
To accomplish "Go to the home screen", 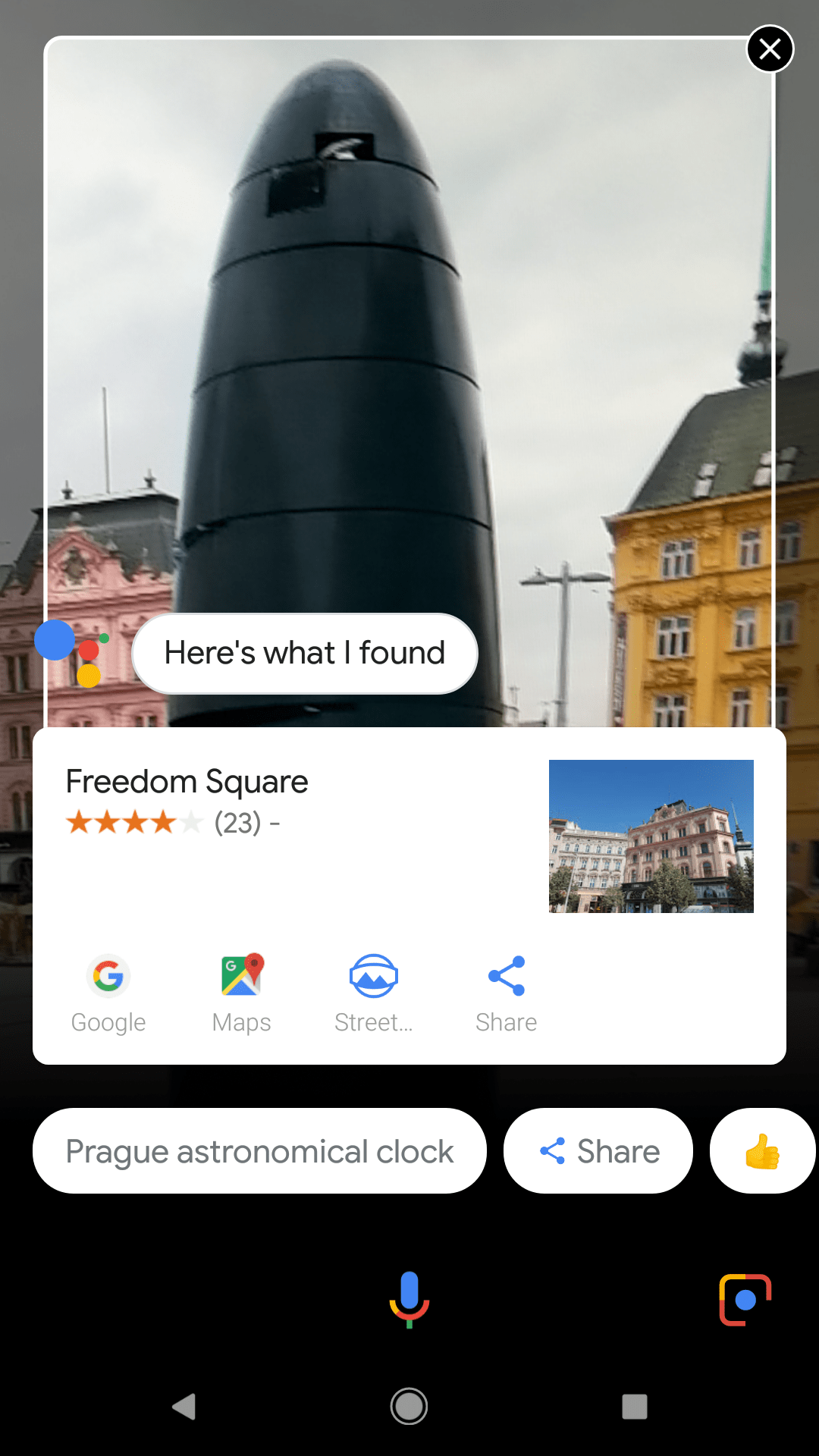I will 409,1407.
